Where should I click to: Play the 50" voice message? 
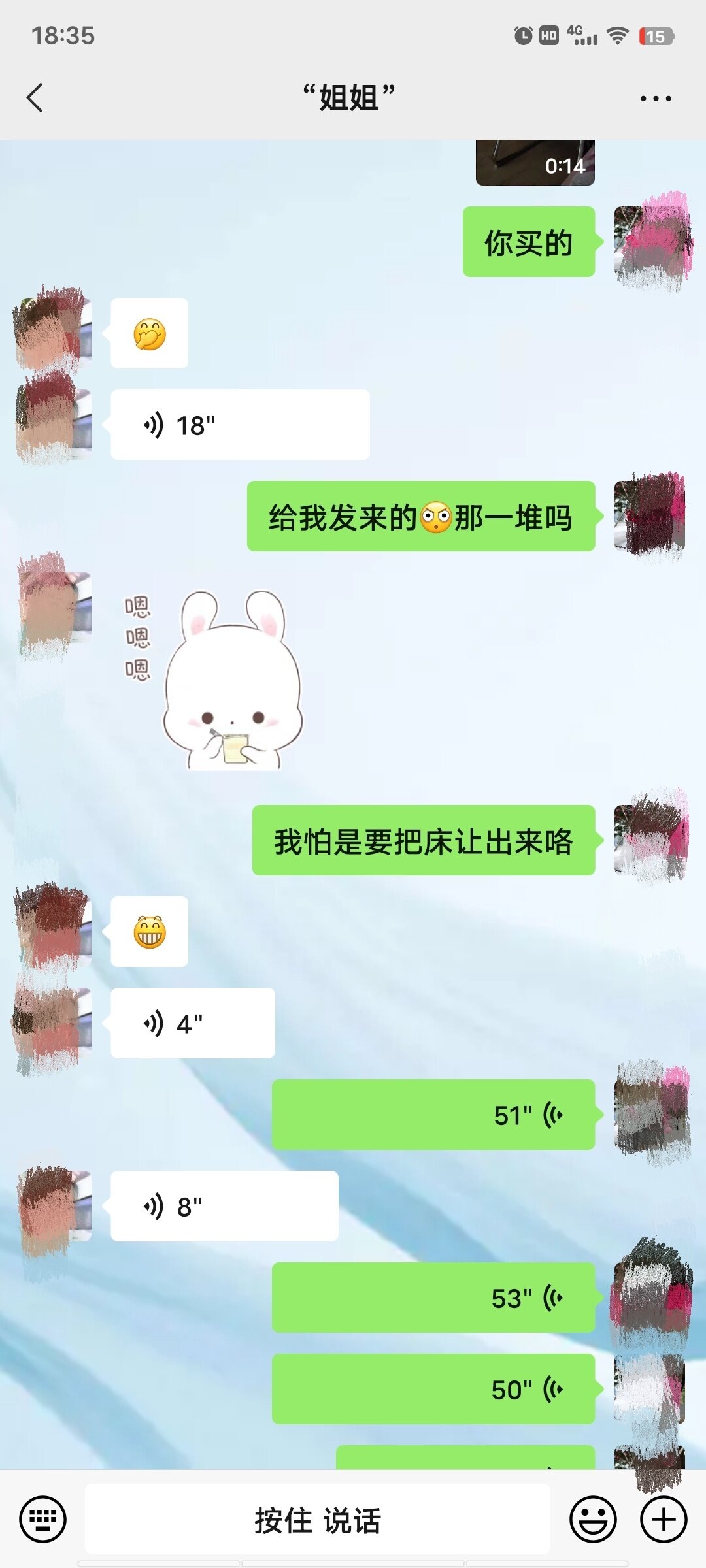433,1390
